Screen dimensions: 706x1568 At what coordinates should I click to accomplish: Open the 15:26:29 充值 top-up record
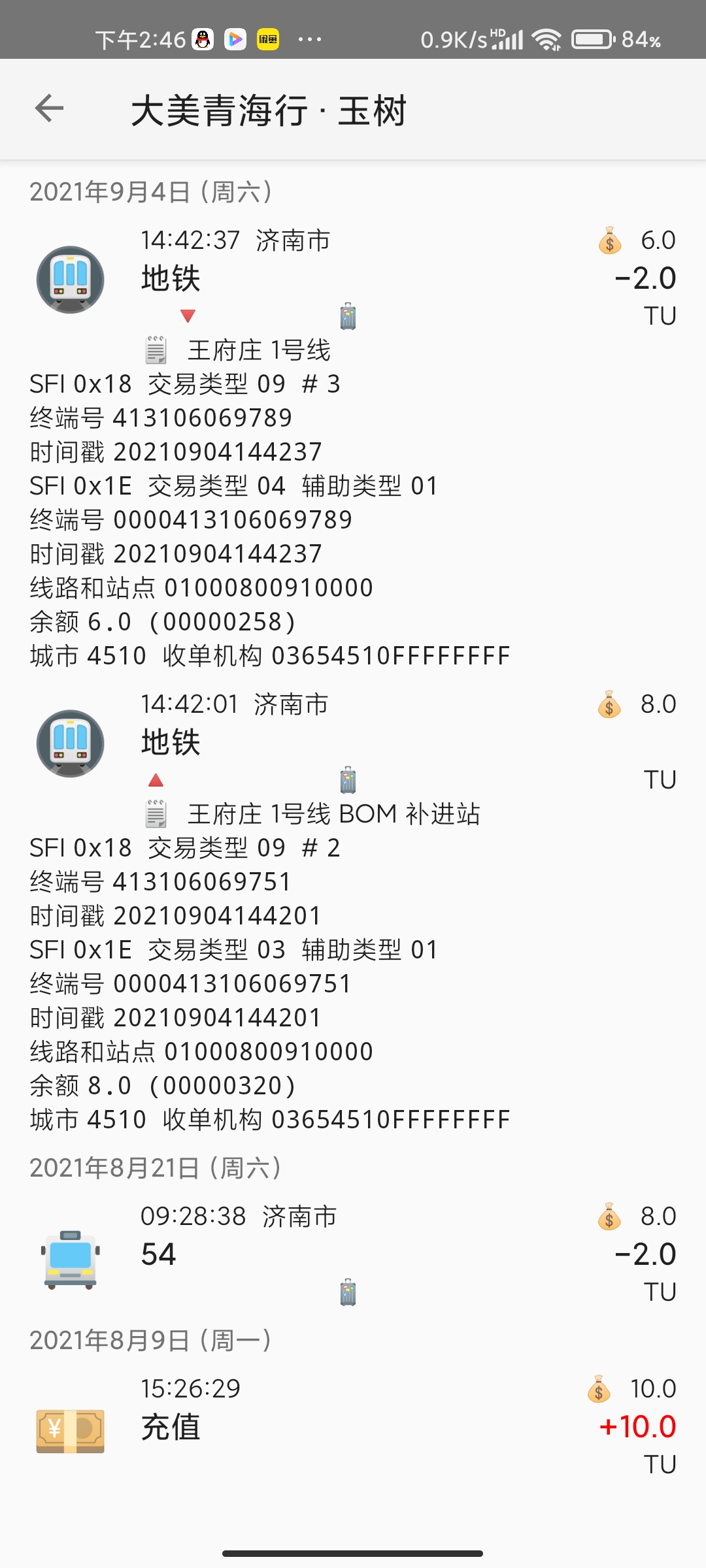[353, 1427]
